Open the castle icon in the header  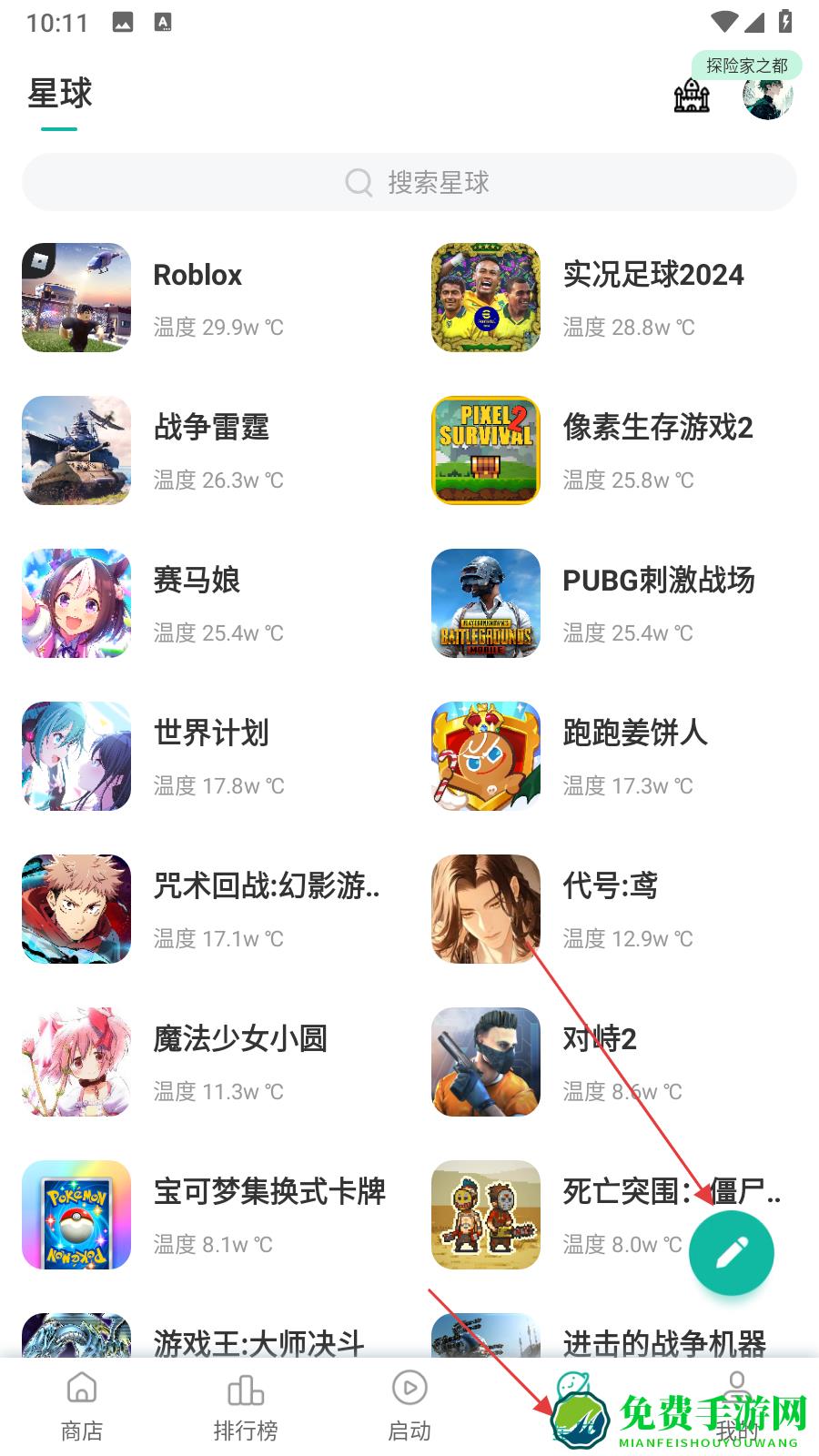click(691, 96)
